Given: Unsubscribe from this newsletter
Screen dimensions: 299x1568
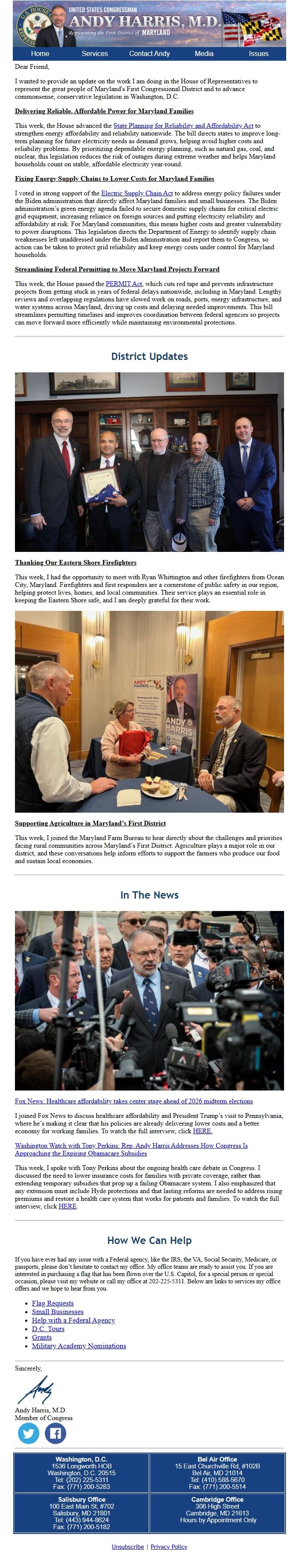Looking at the screenshot, I should [128, 1547].
